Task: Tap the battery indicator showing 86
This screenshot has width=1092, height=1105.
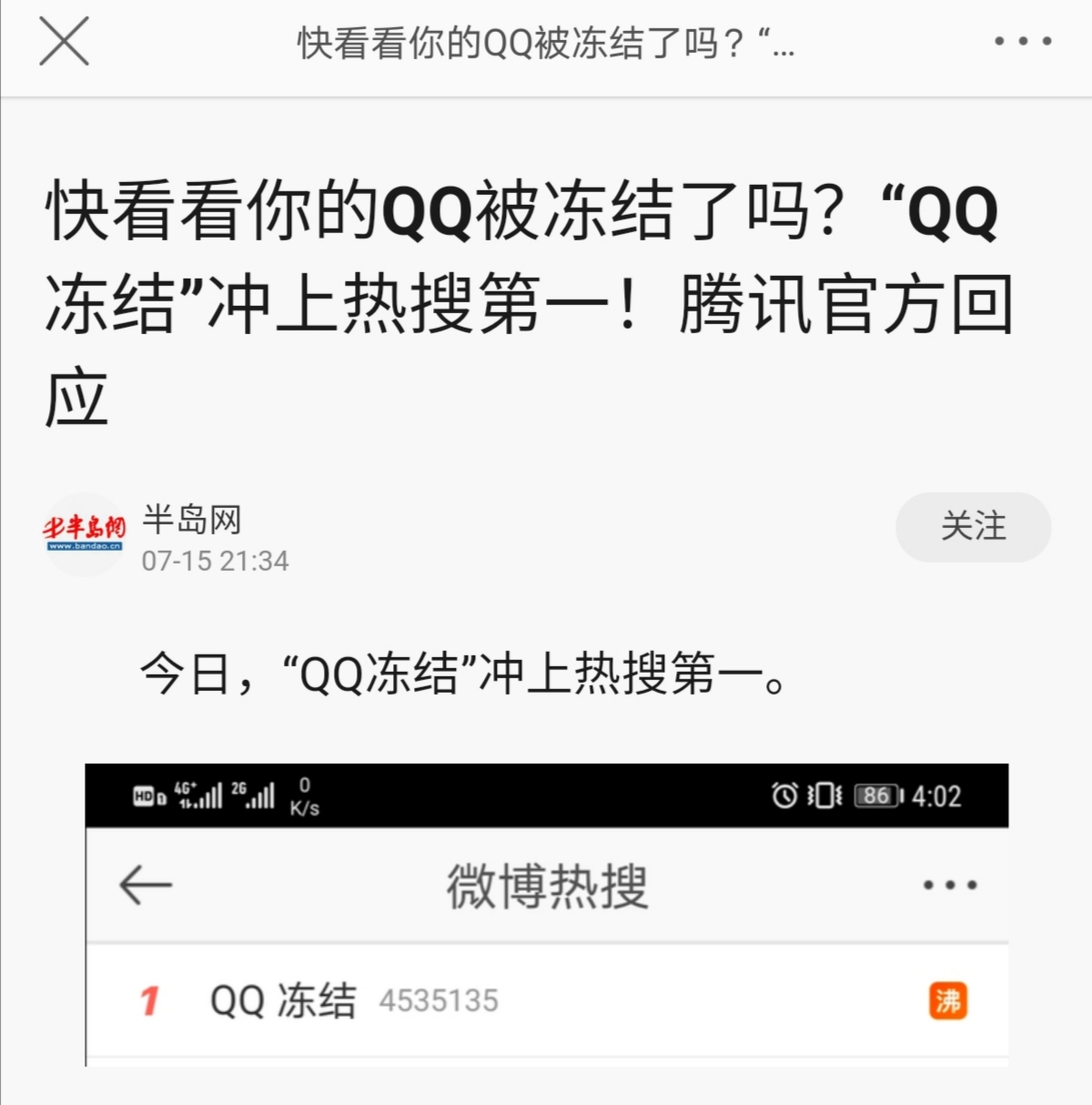Action: click(x=875, y=796)
